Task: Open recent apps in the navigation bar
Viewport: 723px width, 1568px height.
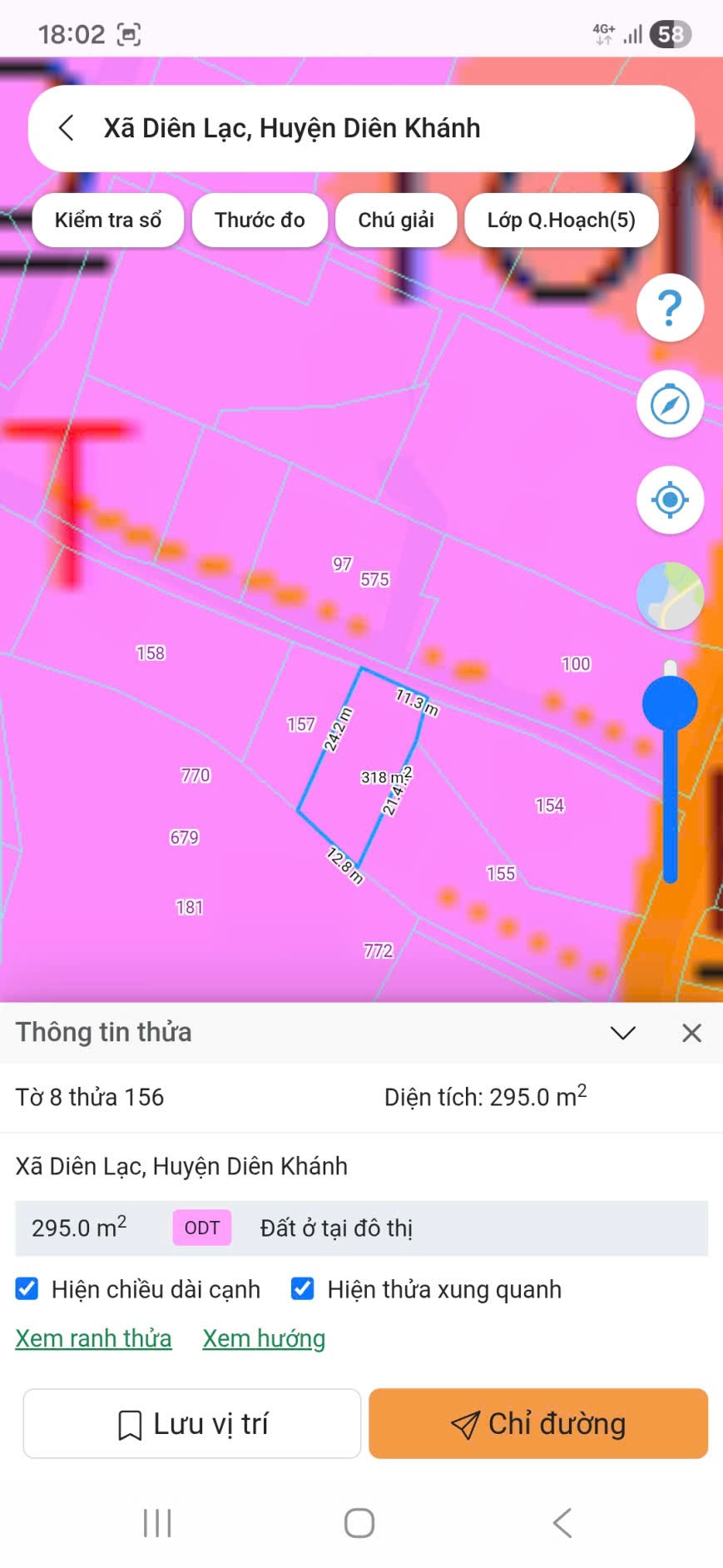Action: [x=157, y=1523]
